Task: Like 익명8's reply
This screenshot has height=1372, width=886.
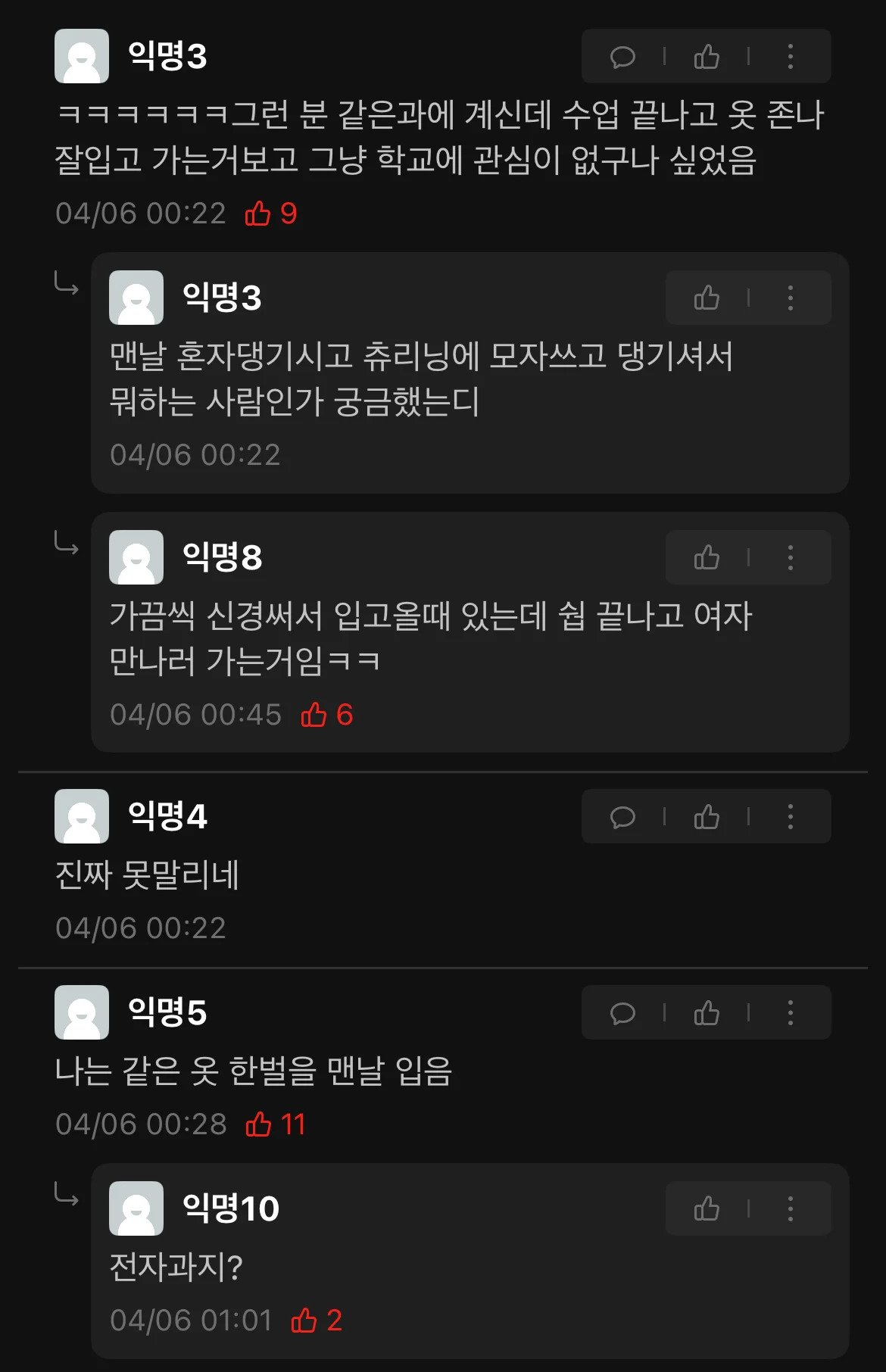Action: point(707,557)
